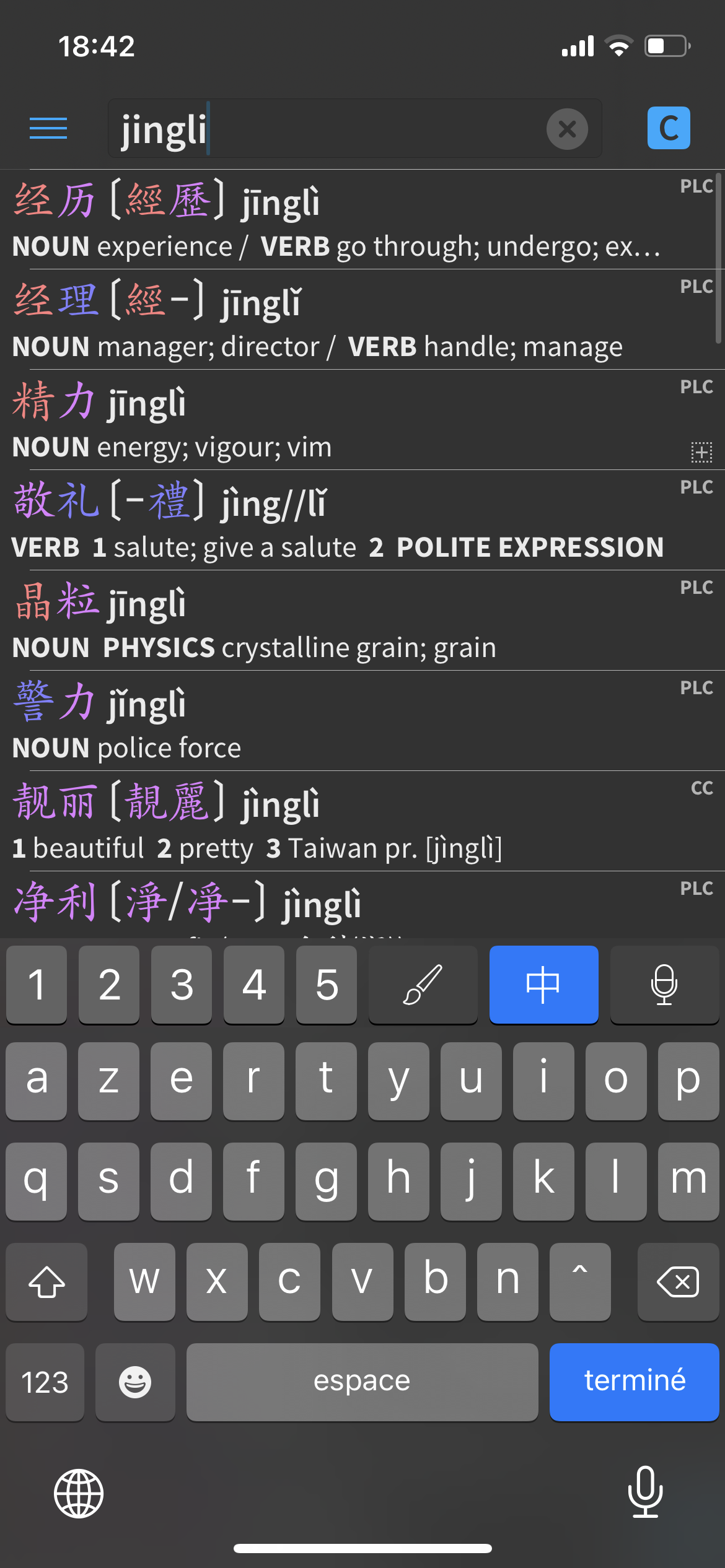Open the entry 警力 police force
Viewport: 725px width, 1568px height.
point(362,721)
